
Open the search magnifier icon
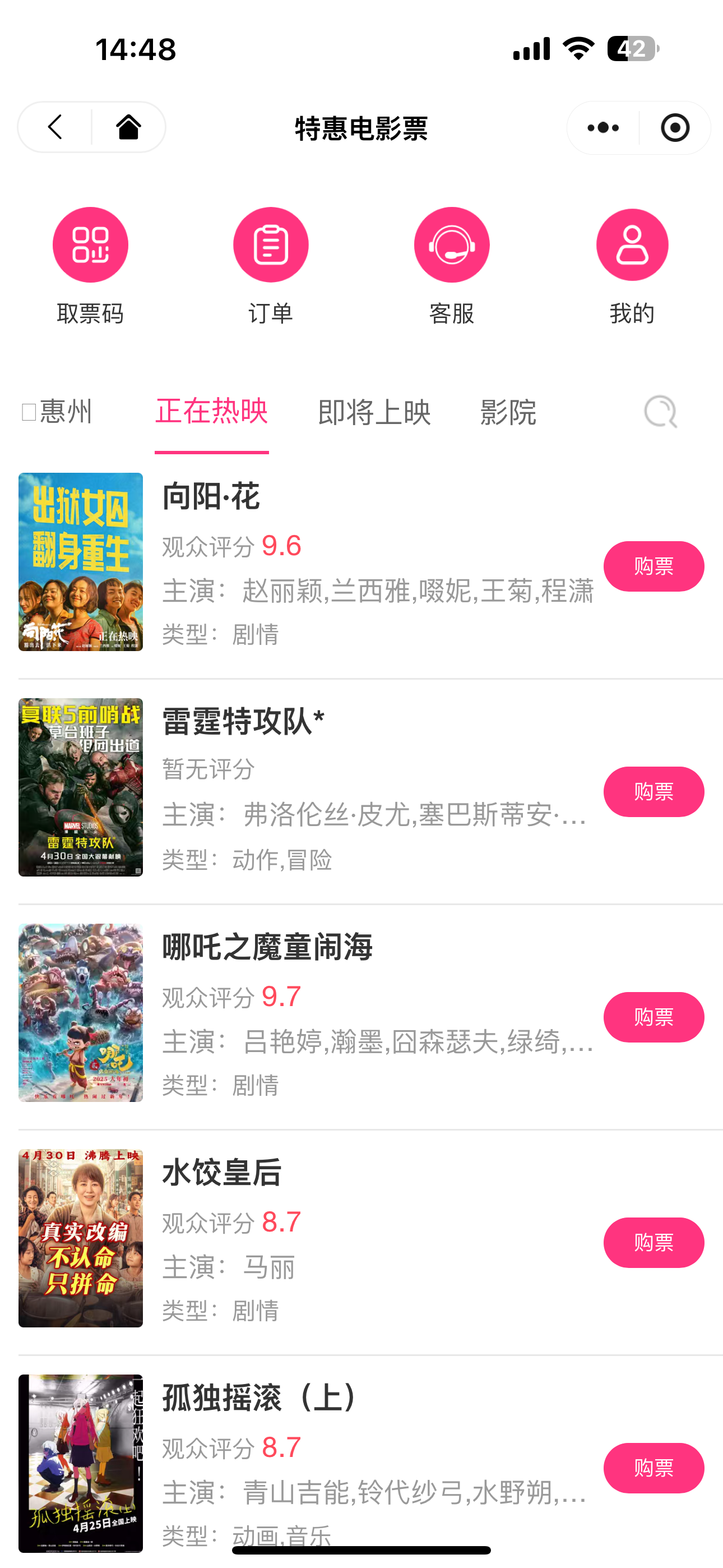pos(660,412)
